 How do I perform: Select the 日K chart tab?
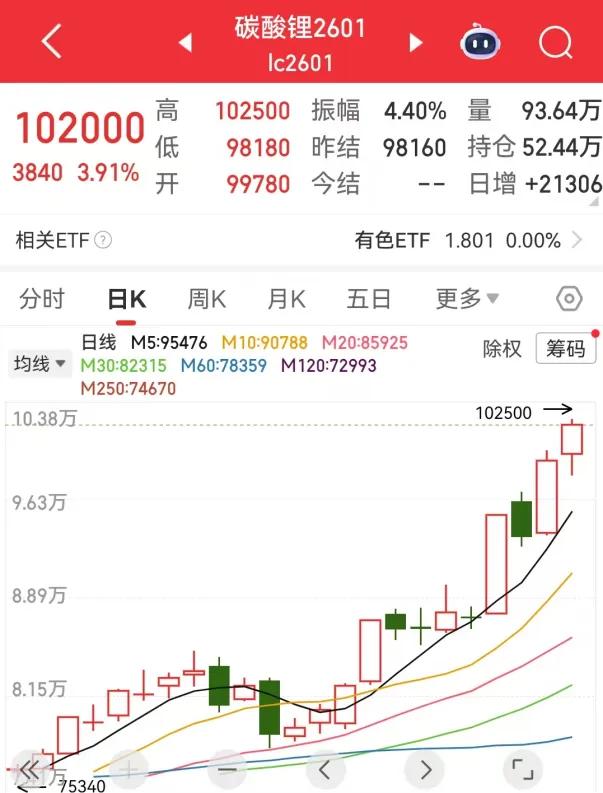point(127,298)
